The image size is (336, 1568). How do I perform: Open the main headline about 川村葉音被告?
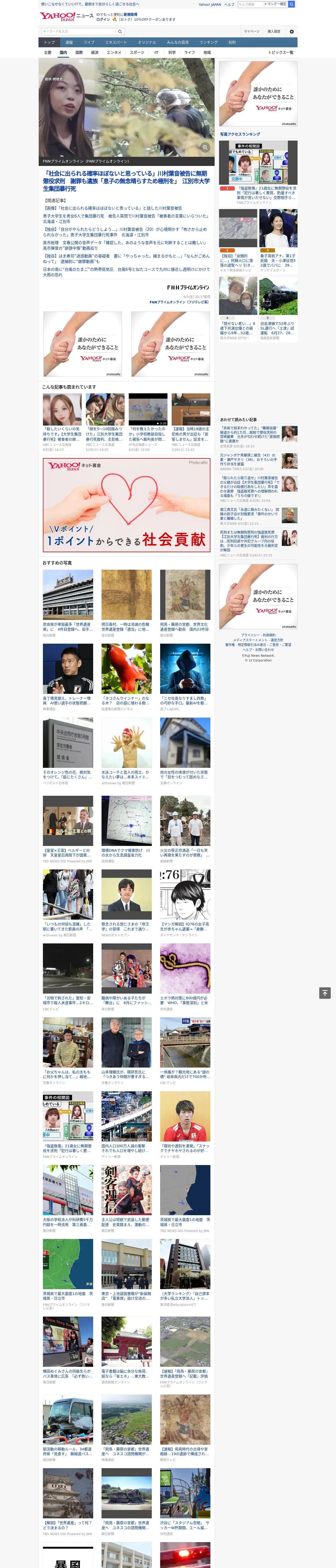coord(126,181)
